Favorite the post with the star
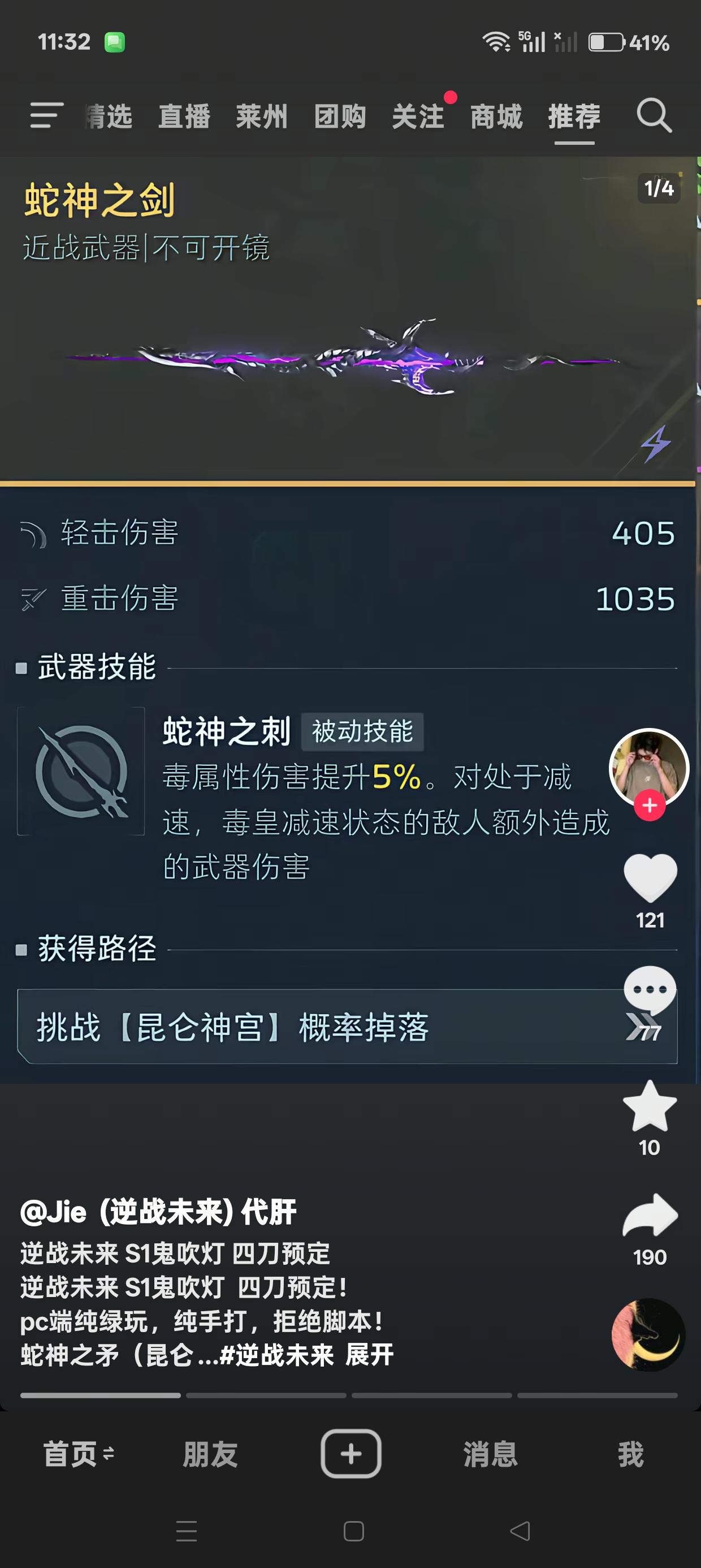 (x=650, y=1108)
